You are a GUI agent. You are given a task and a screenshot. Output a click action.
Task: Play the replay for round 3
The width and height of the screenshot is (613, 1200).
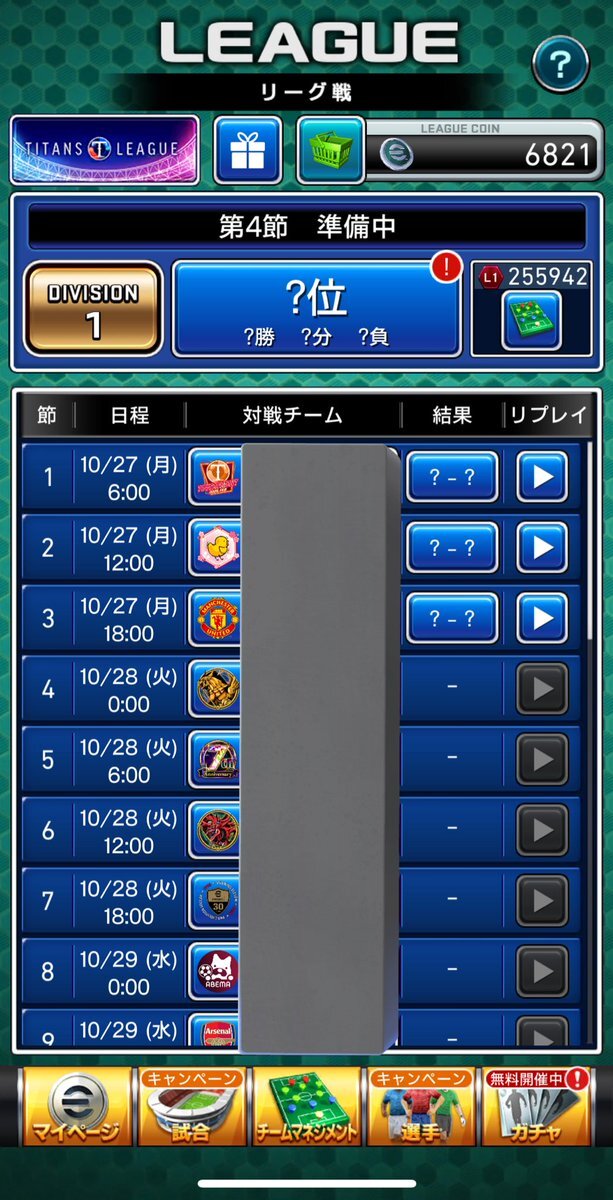[541, 618]
